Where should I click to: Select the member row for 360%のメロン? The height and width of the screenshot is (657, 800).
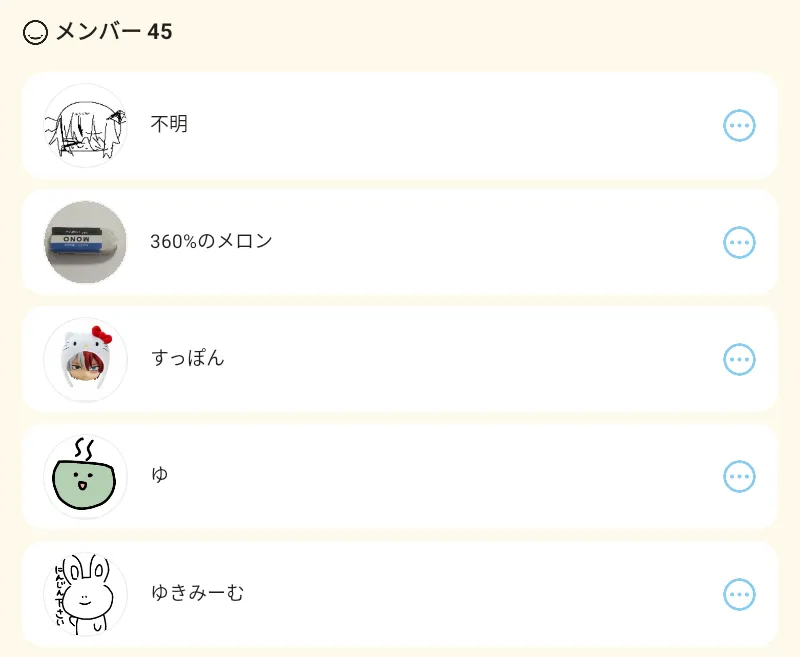[400, 242]
